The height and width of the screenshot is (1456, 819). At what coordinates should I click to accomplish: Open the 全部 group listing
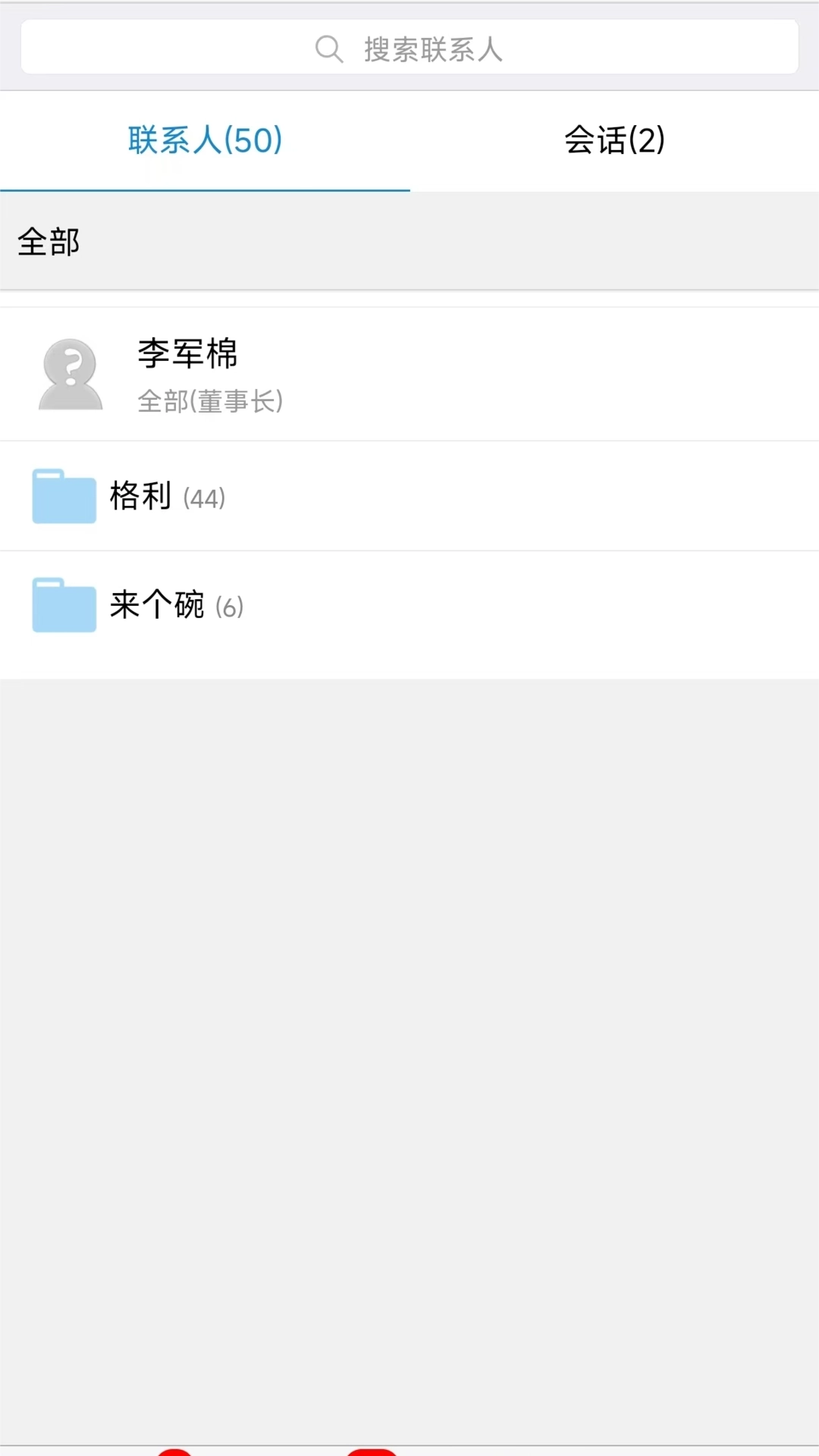click(x=48, y=241)
